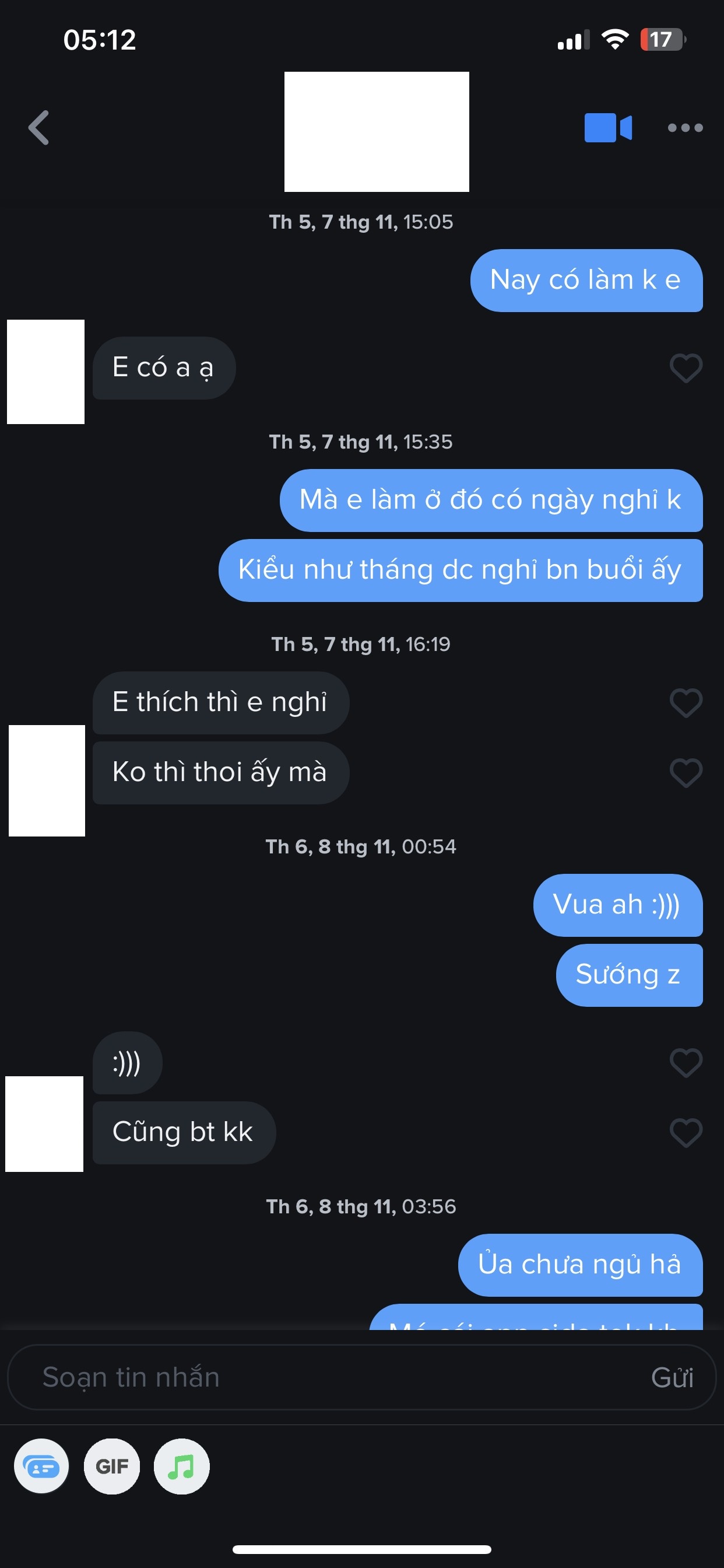724x1568 pixels.
Task: Heart the message "Ko thì thoi ấy mà"
Action: (686, 773)
